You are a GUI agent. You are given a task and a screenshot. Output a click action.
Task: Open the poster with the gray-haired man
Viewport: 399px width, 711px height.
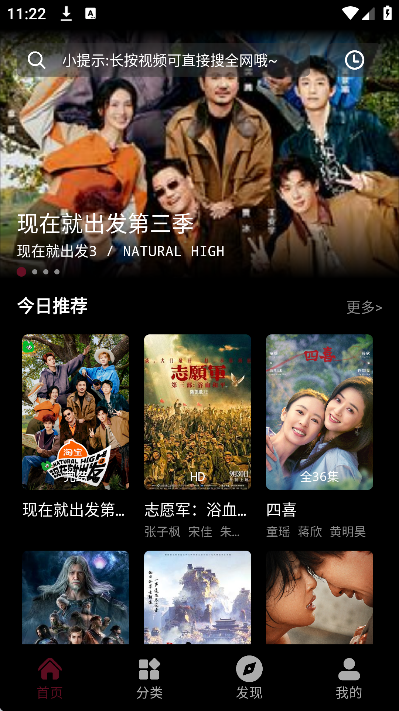pos(75,597)
